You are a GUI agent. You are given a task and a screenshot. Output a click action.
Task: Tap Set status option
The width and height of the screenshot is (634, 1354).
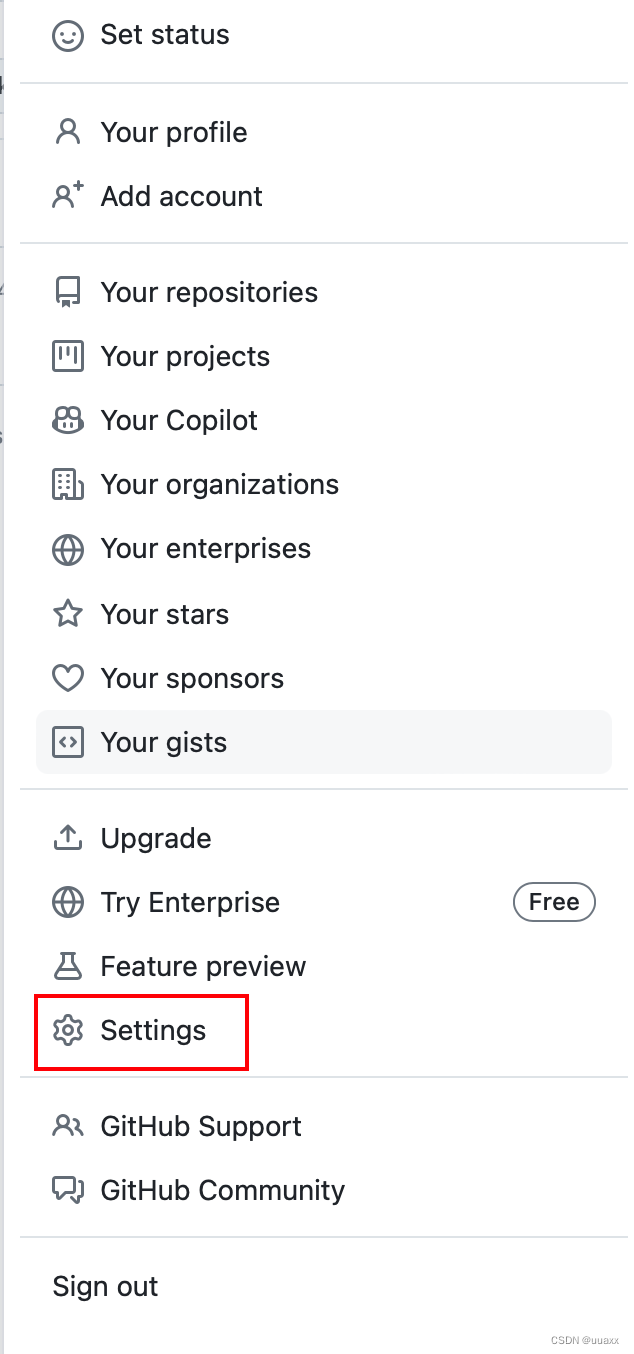pyautogui.click(x=164, y=35)
